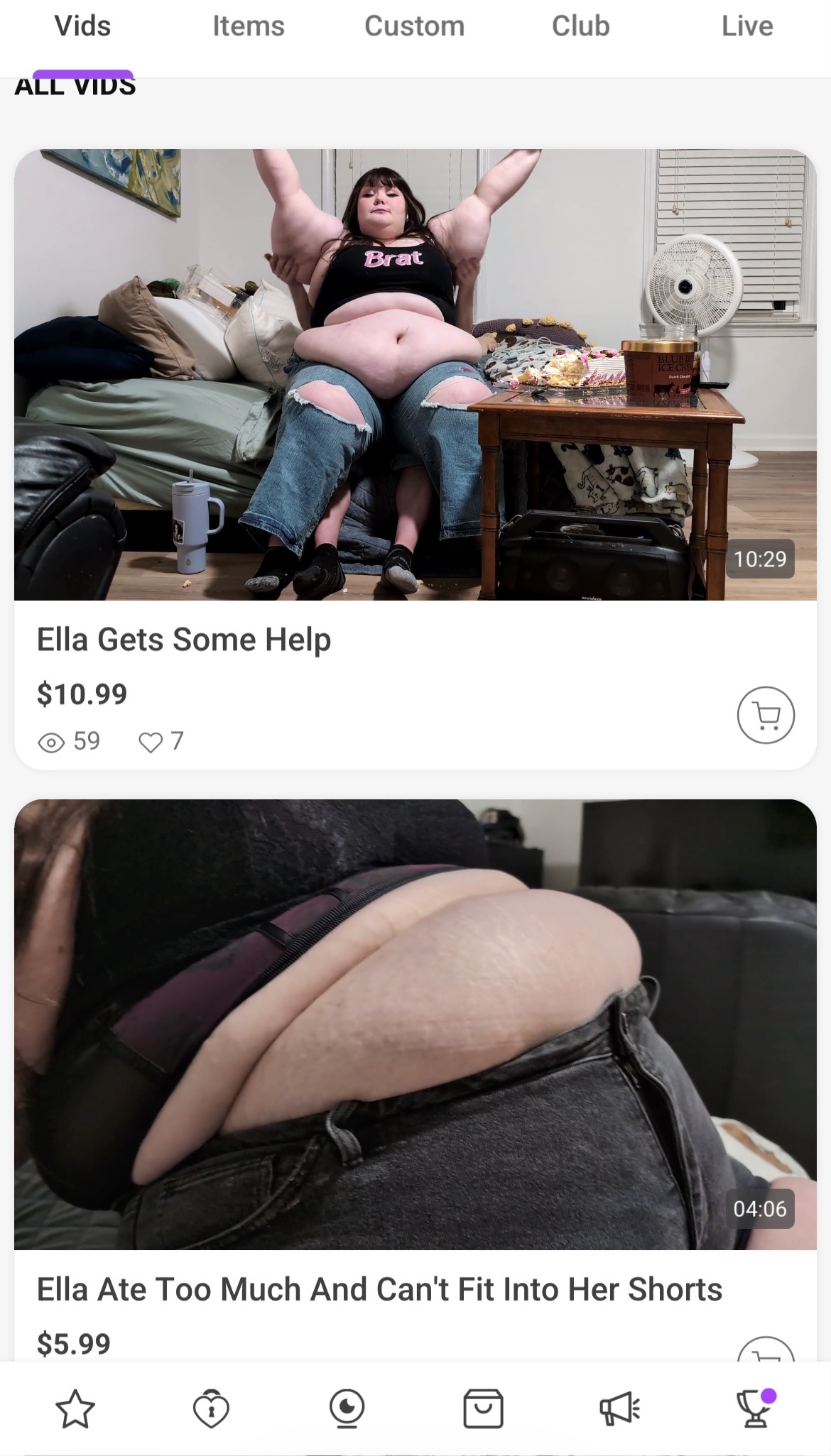Open the "Ella Gets Some Help" video
The width and height of the screenshot is (831, 1456).
pyautogui.click(x=415, y=374)
